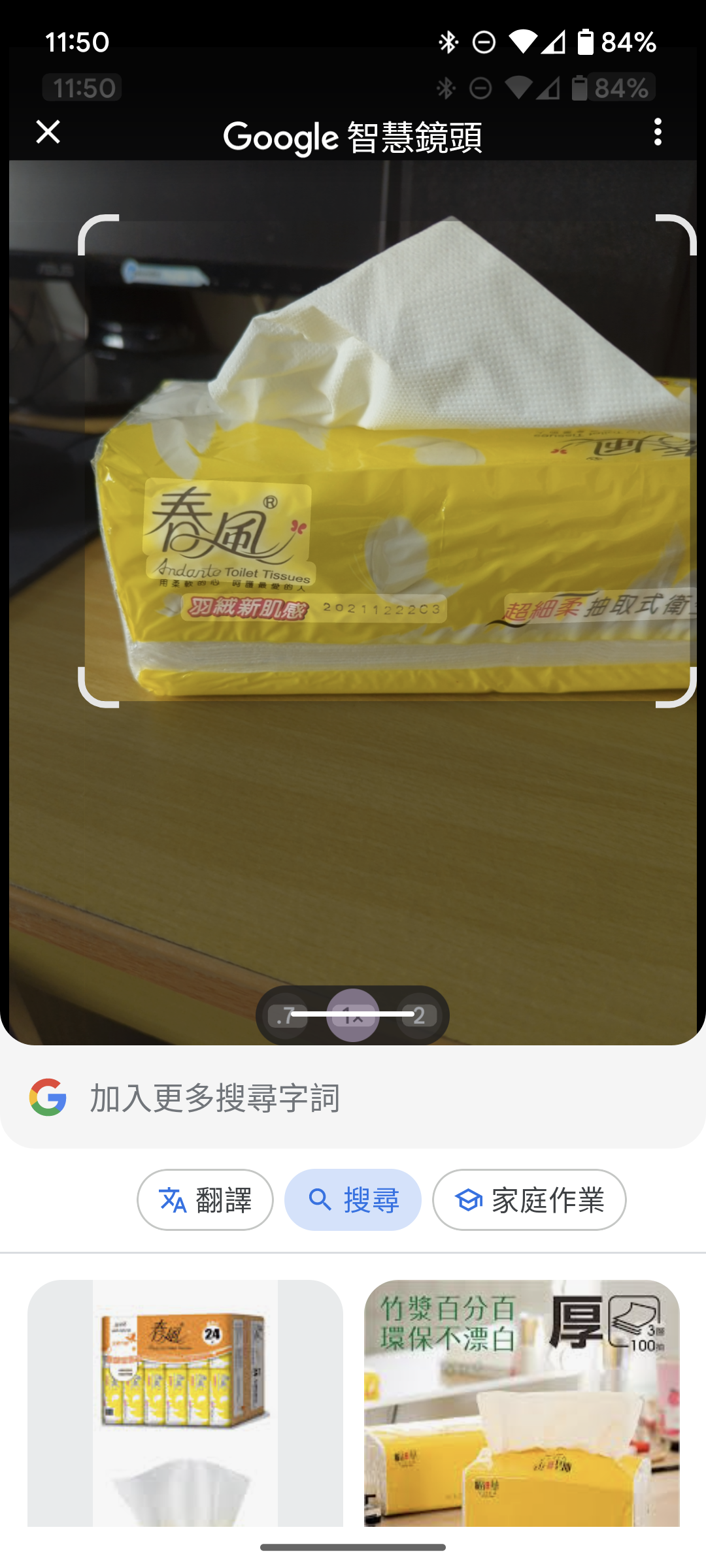Switch to the 家庭作業 mode

point(529,1200)
